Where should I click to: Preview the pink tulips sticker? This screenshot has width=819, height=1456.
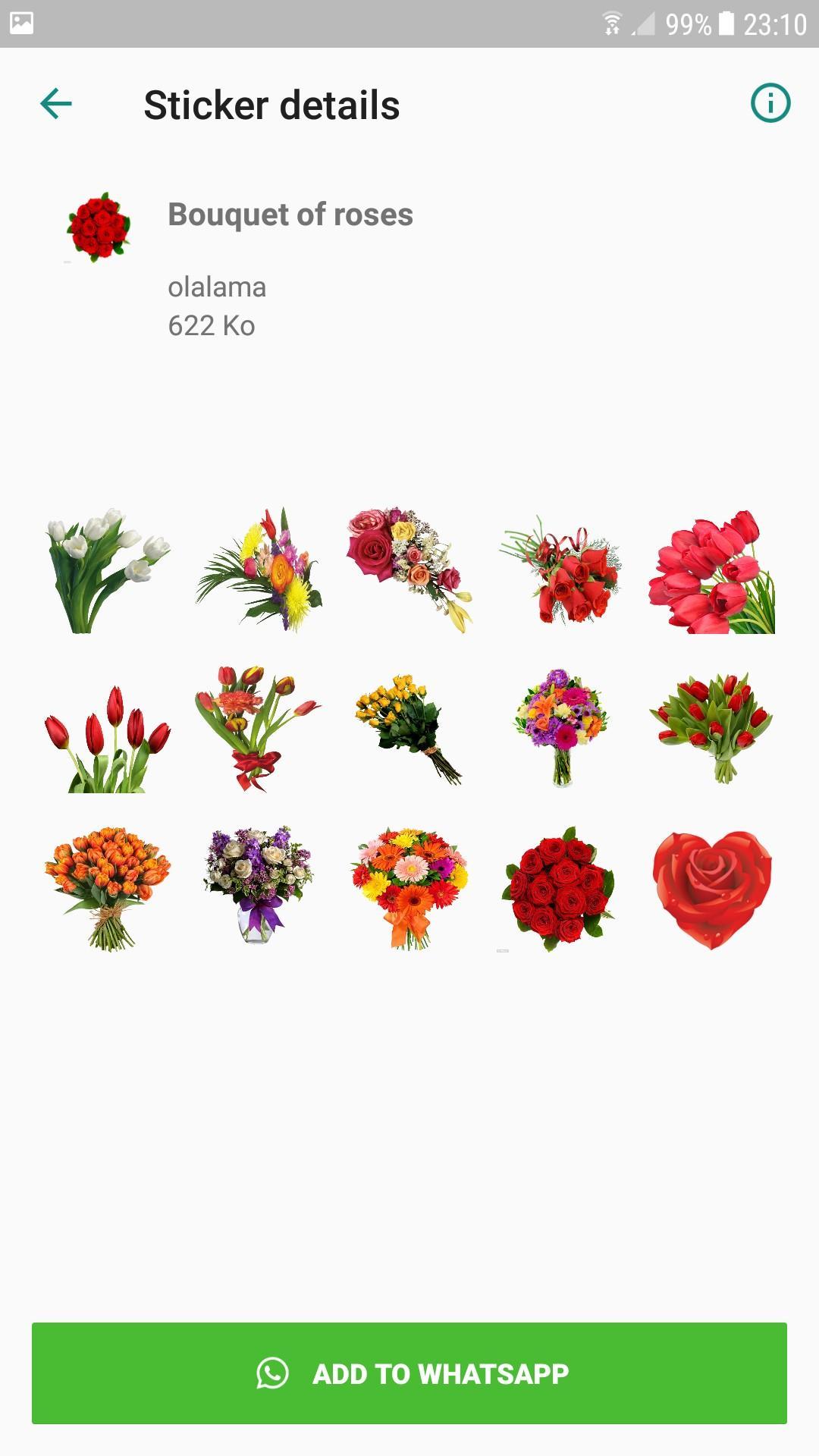tap(711, 572)
